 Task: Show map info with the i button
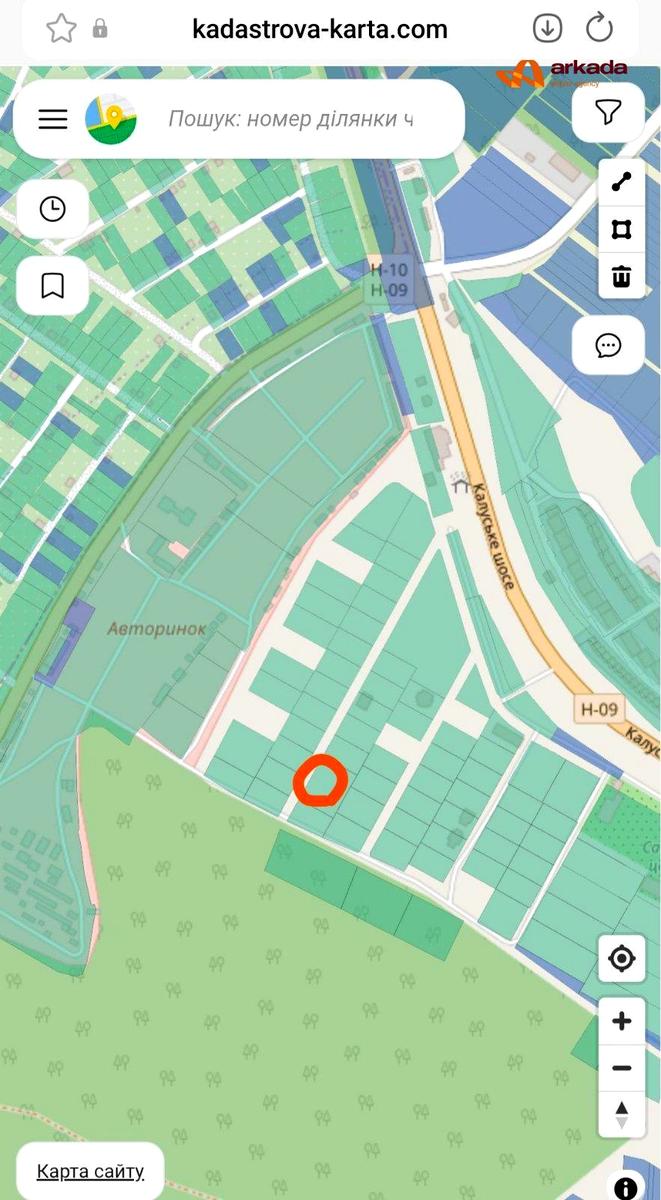(626, 1188)
